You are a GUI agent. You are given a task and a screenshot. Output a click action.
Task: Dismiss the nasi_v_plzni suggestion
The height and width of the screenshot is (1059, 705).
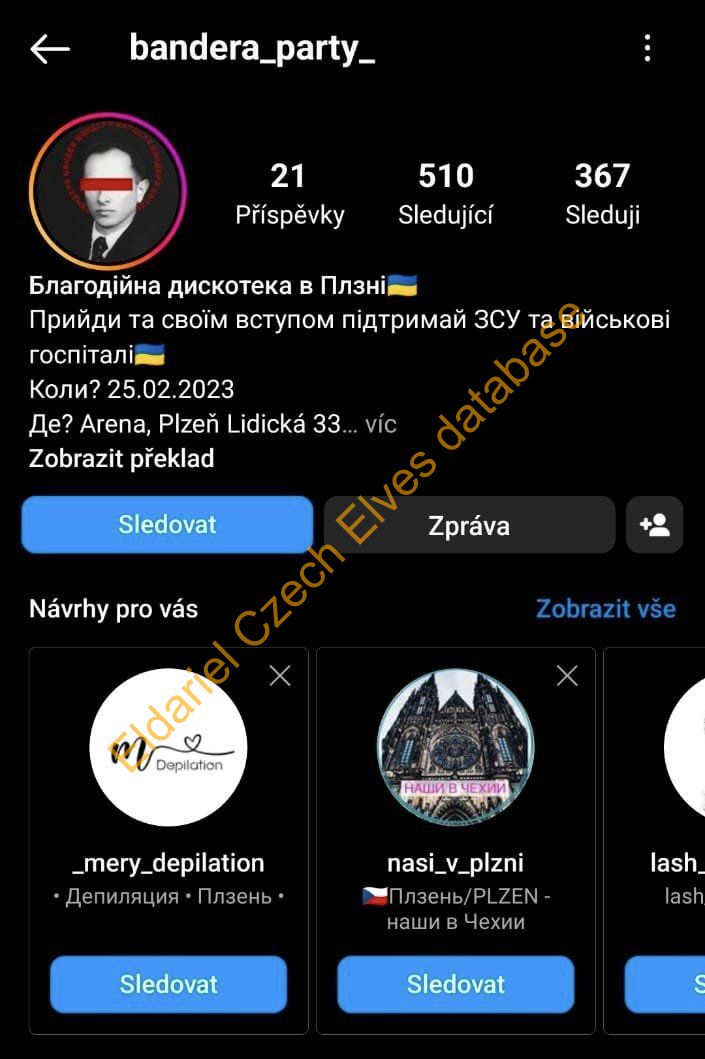coord(567,676)
